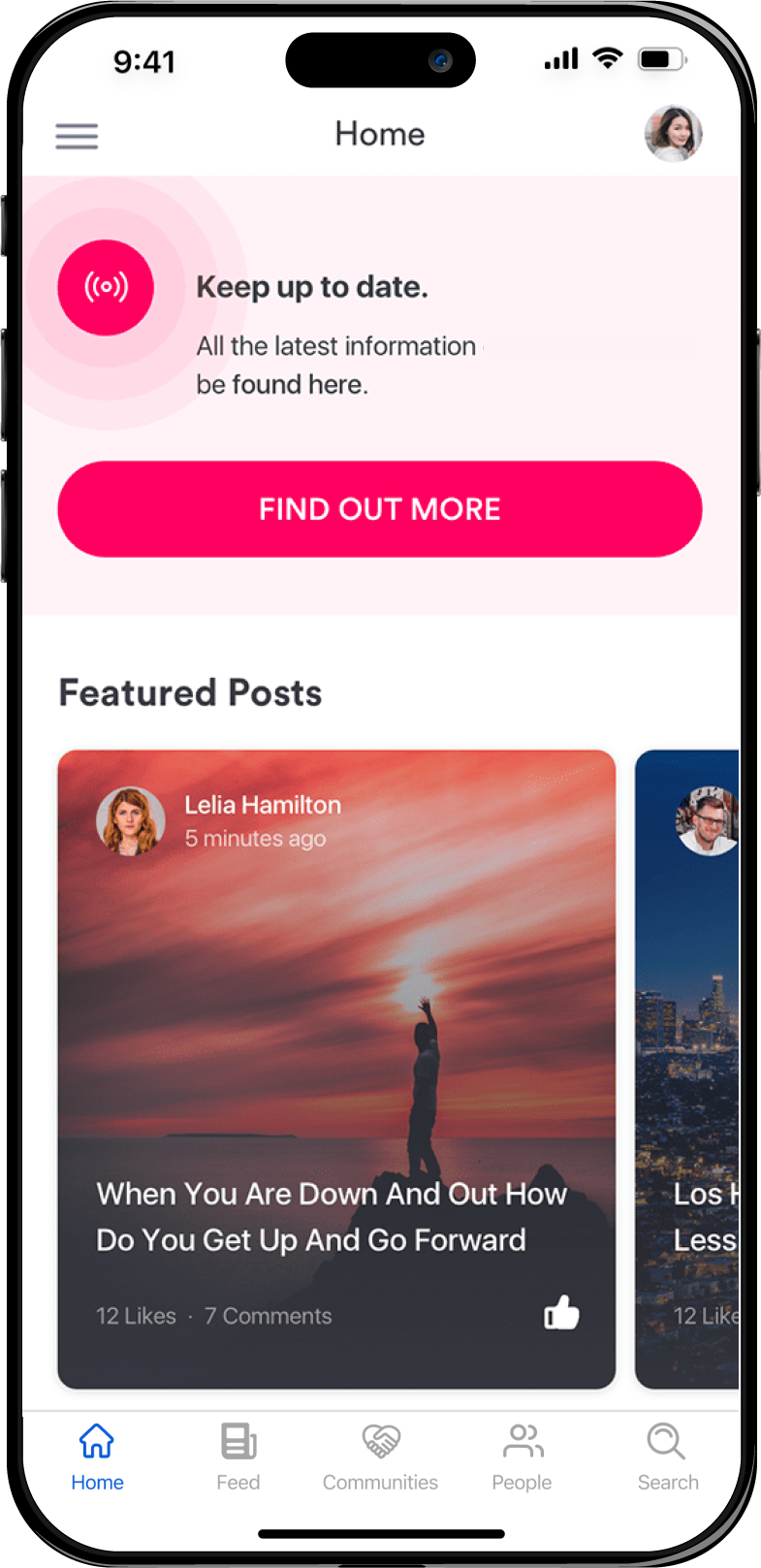Tap the pink broadcast icon
Image resolution: width=761 pixels, height=1568 pixels.
point(105,287)
